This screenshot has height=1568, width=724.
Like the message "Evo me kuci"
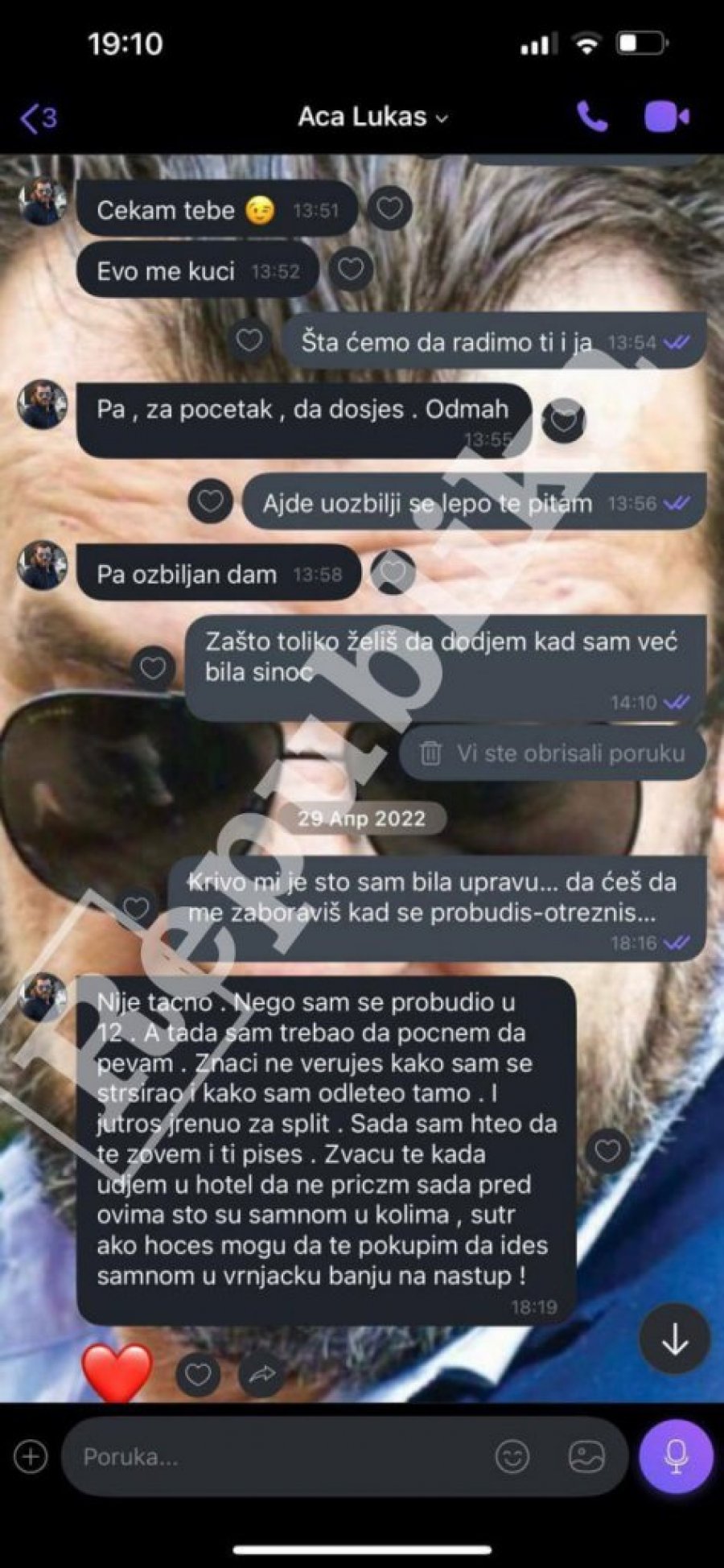pos(351,270)
